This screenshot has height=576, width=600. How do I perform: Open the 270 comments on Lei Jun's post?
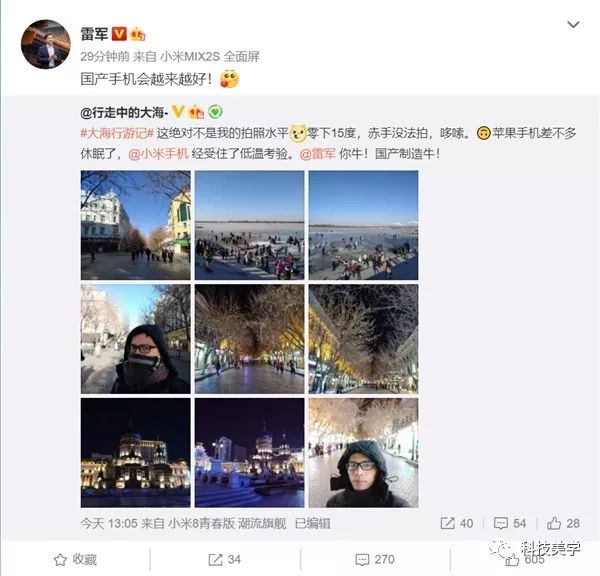[x=375, y=559]
